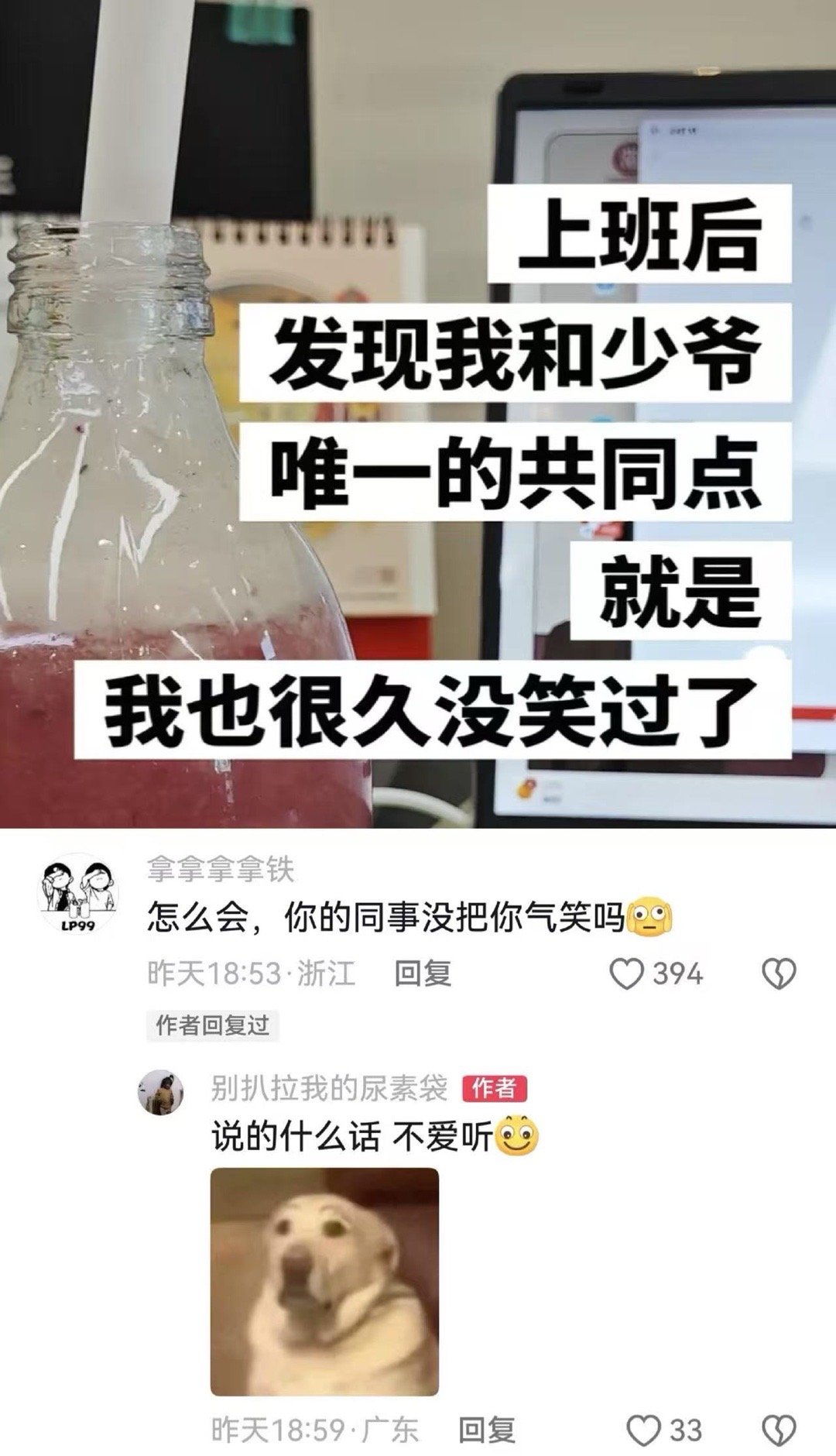View the dog meme image
This screenshot has height=1456, width=836.
coord(328,1278)
